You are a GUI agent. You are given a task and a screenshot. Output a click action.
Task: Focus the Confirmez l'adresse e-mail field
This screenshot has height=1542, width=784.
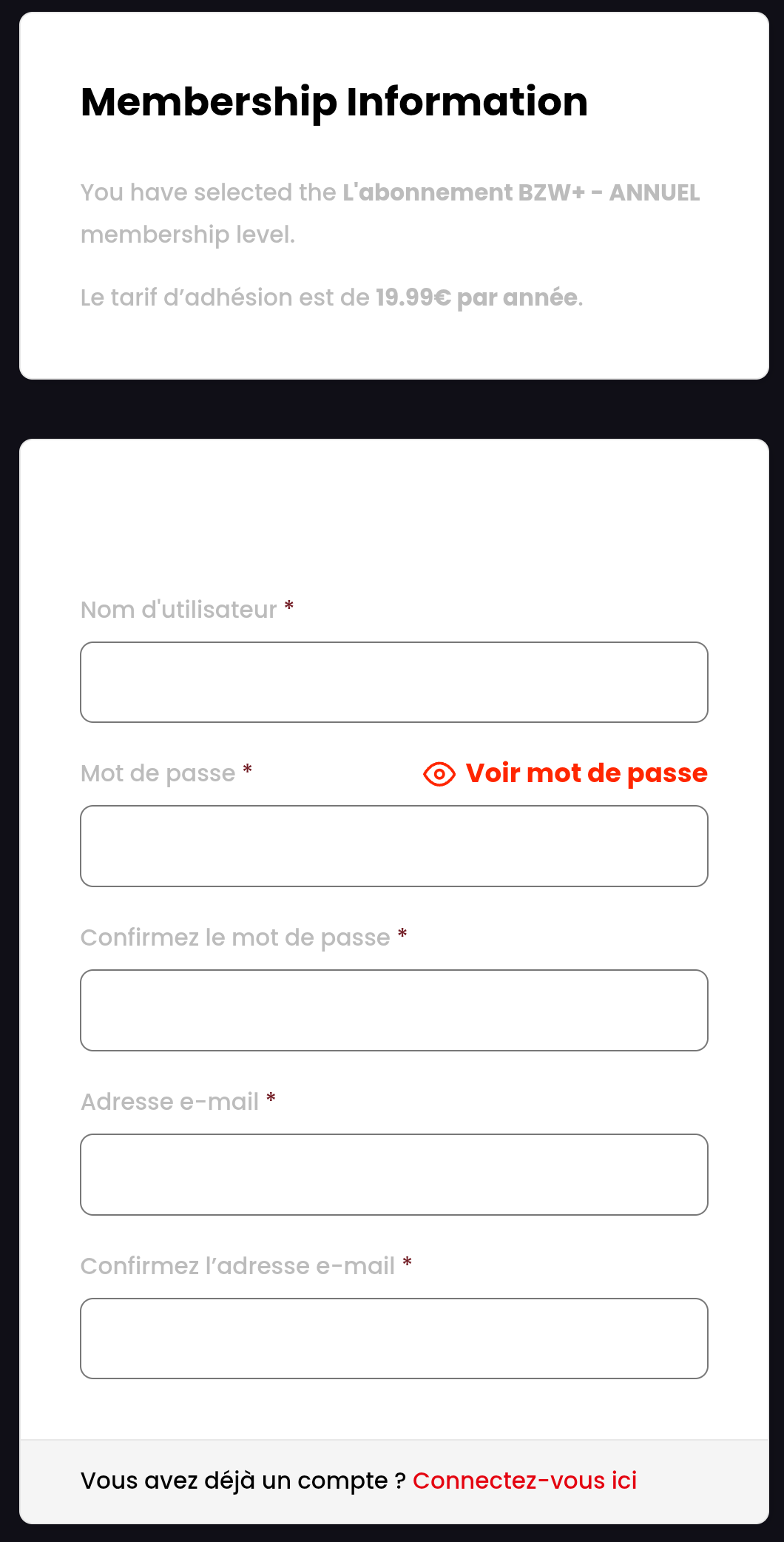(x=393, y=1339)
